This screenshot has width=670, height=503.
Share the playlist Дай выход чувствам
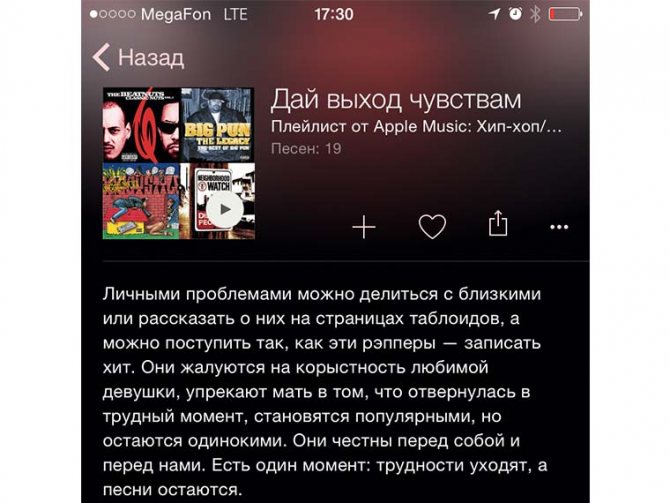498,224
